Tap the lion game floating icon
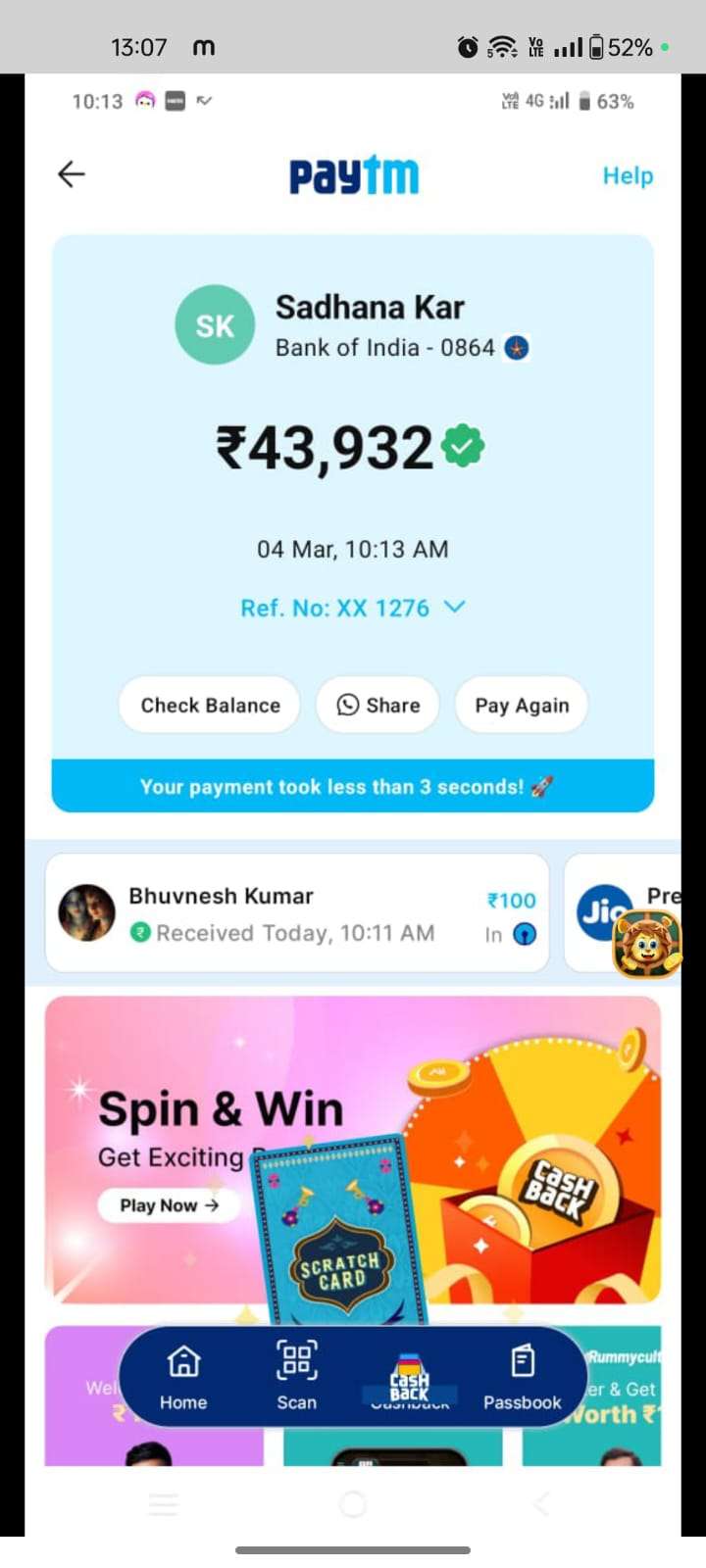Viewport: 706px width, 1568px height. tap(648, 945)
